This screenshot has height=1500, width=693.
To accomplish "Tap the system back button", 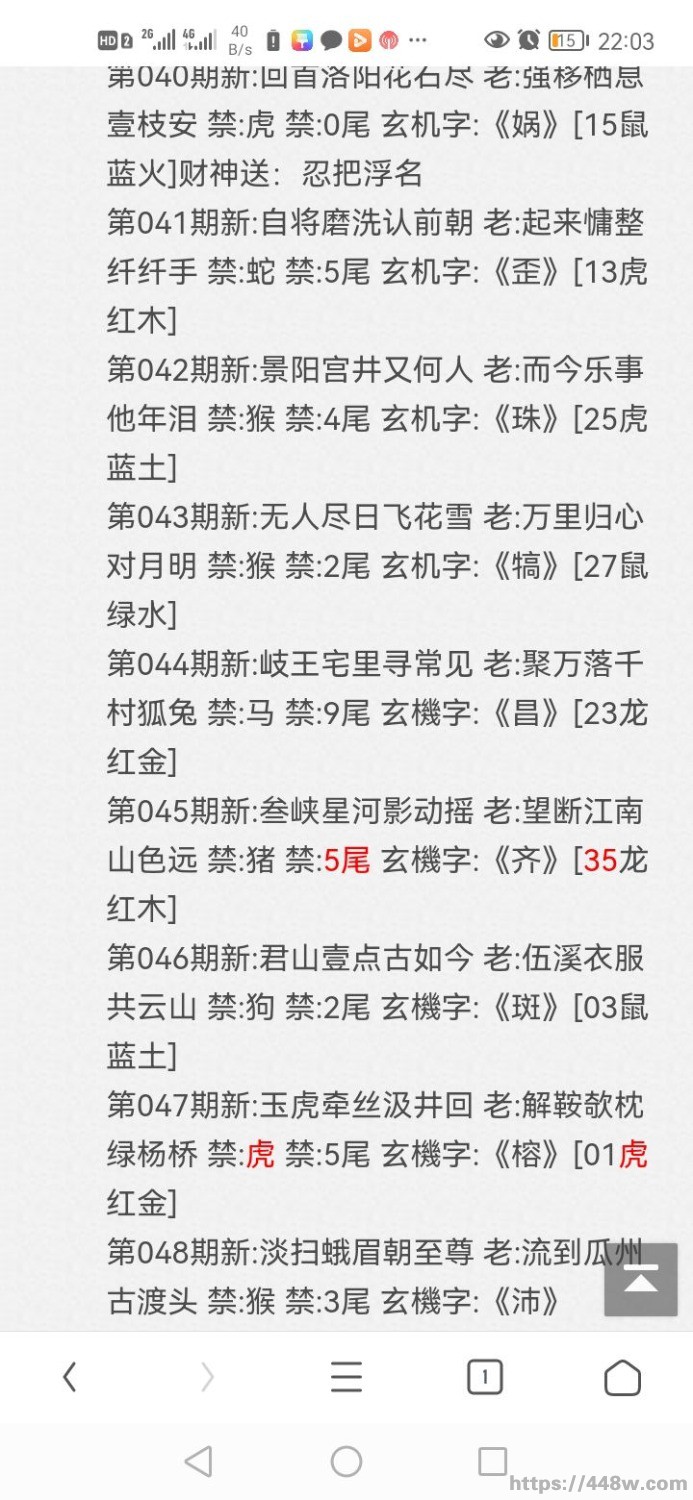I will 198,1461.
